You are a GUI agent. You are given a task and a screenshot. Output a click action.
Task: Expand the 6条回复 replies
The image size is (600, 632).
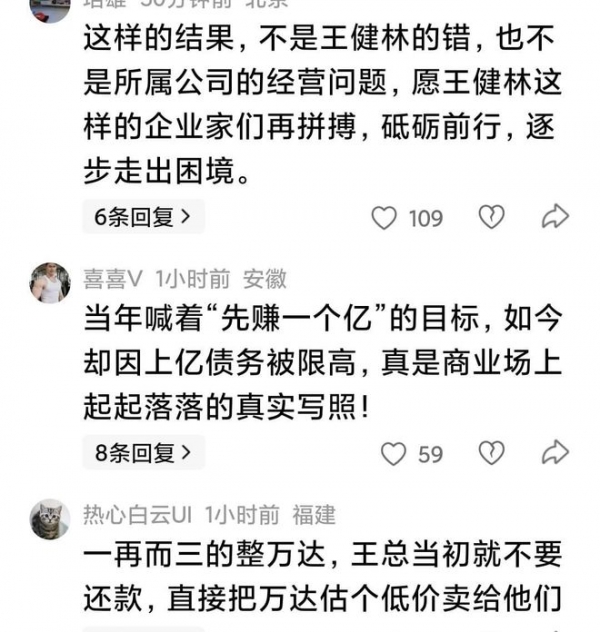[x=143, y=216]
